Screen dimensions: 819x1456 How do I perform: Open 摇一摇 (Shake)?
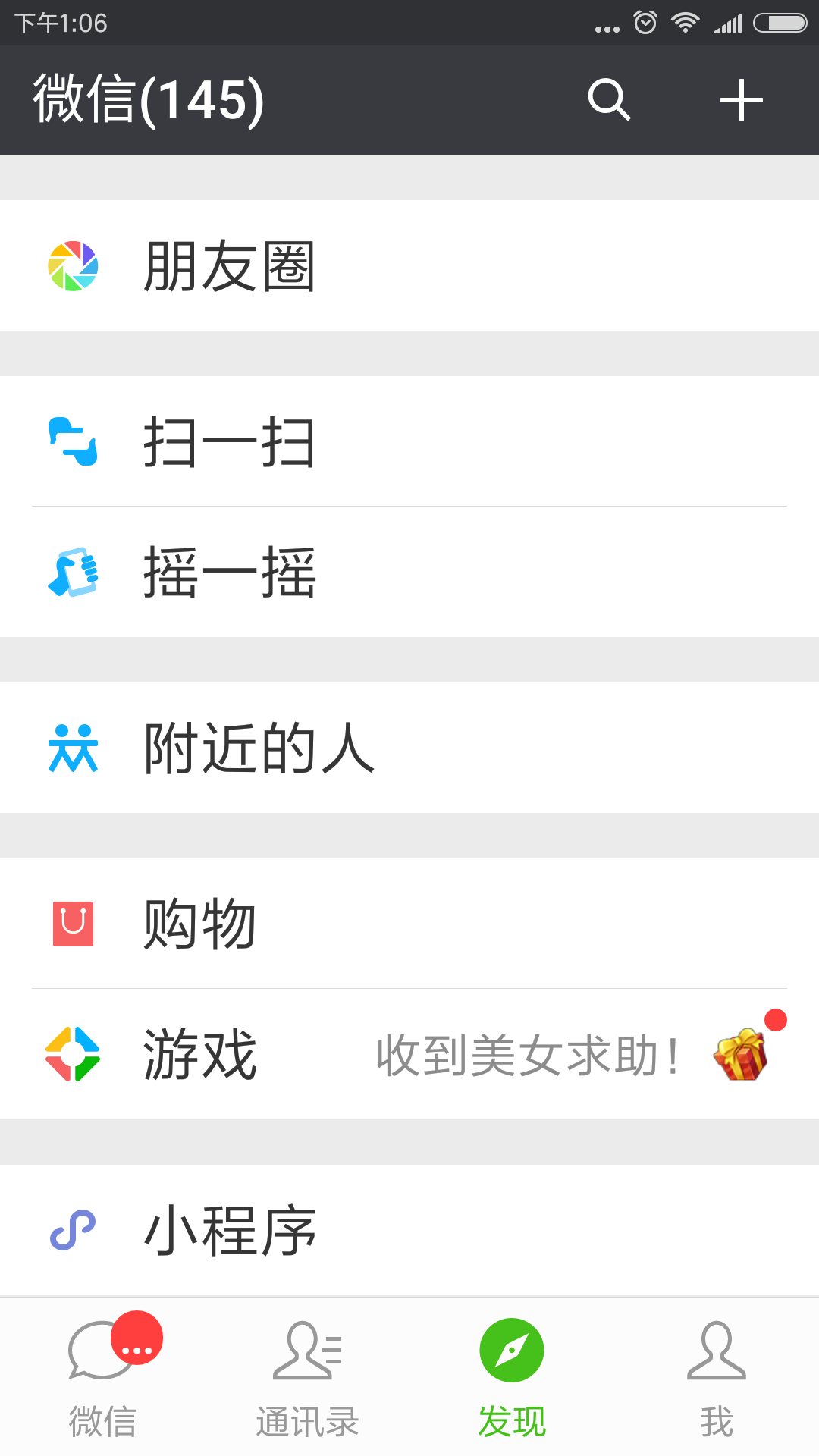coord(409,572)
